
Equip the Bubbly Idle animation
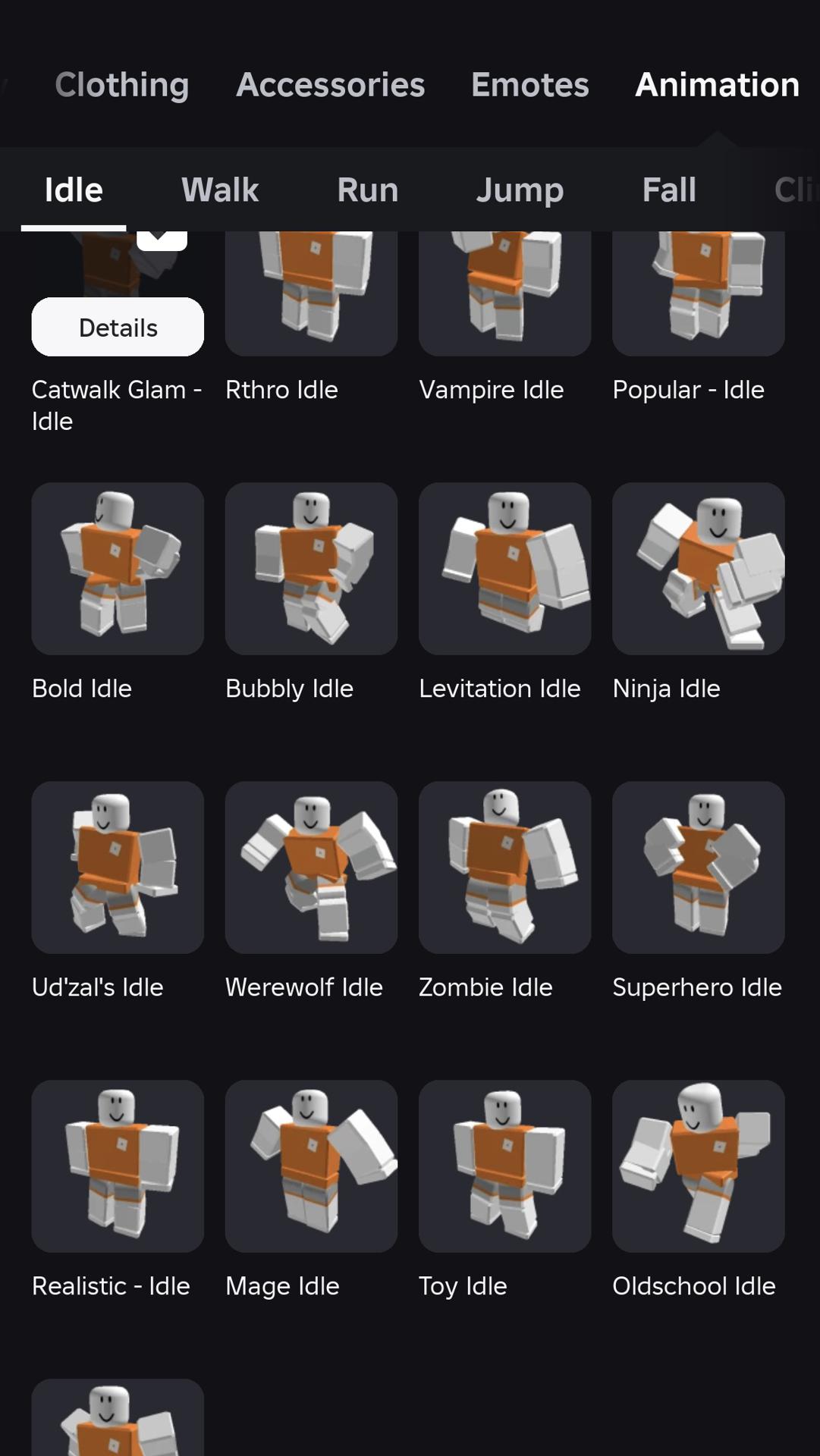click(311, 569)
